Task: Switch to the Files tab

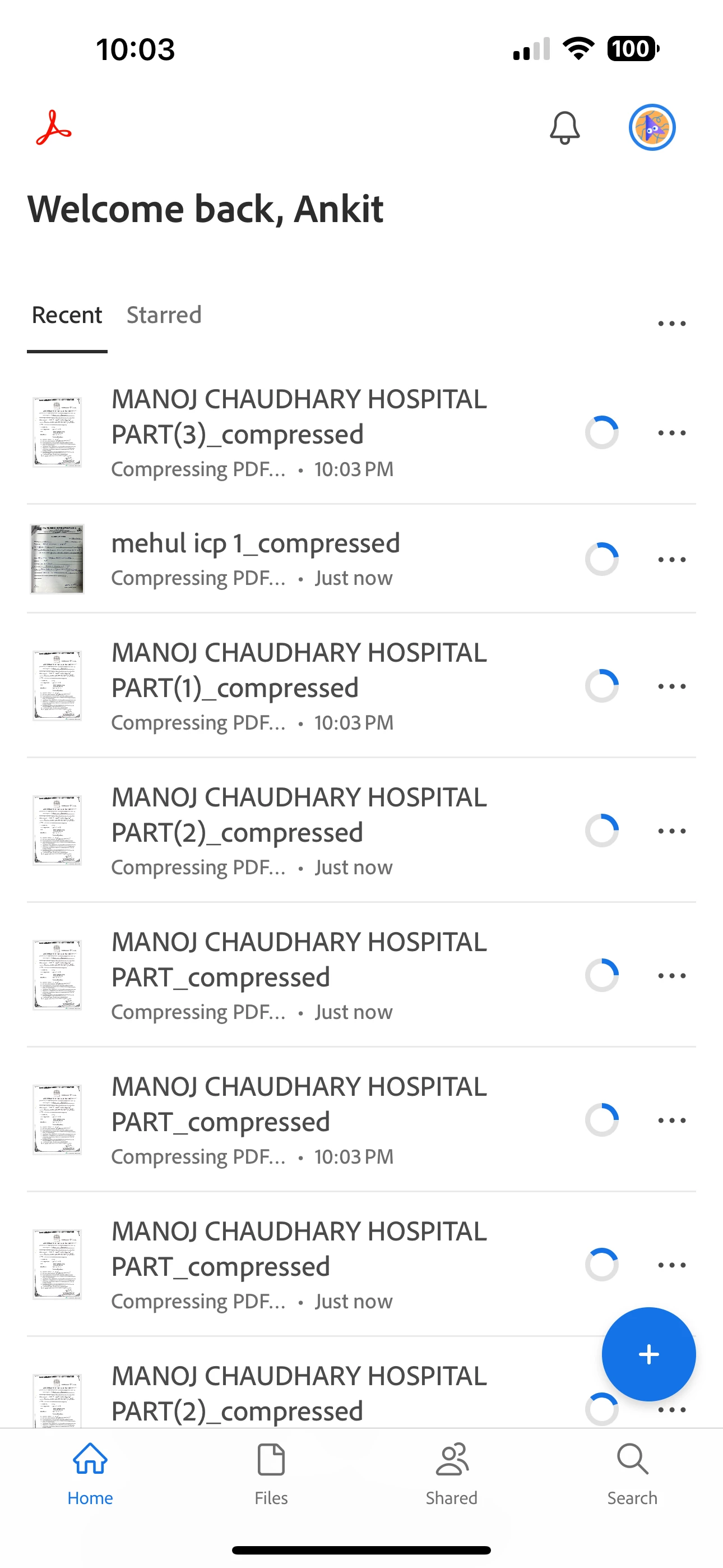Action: pyautogui.click(x=271, y=1473)
